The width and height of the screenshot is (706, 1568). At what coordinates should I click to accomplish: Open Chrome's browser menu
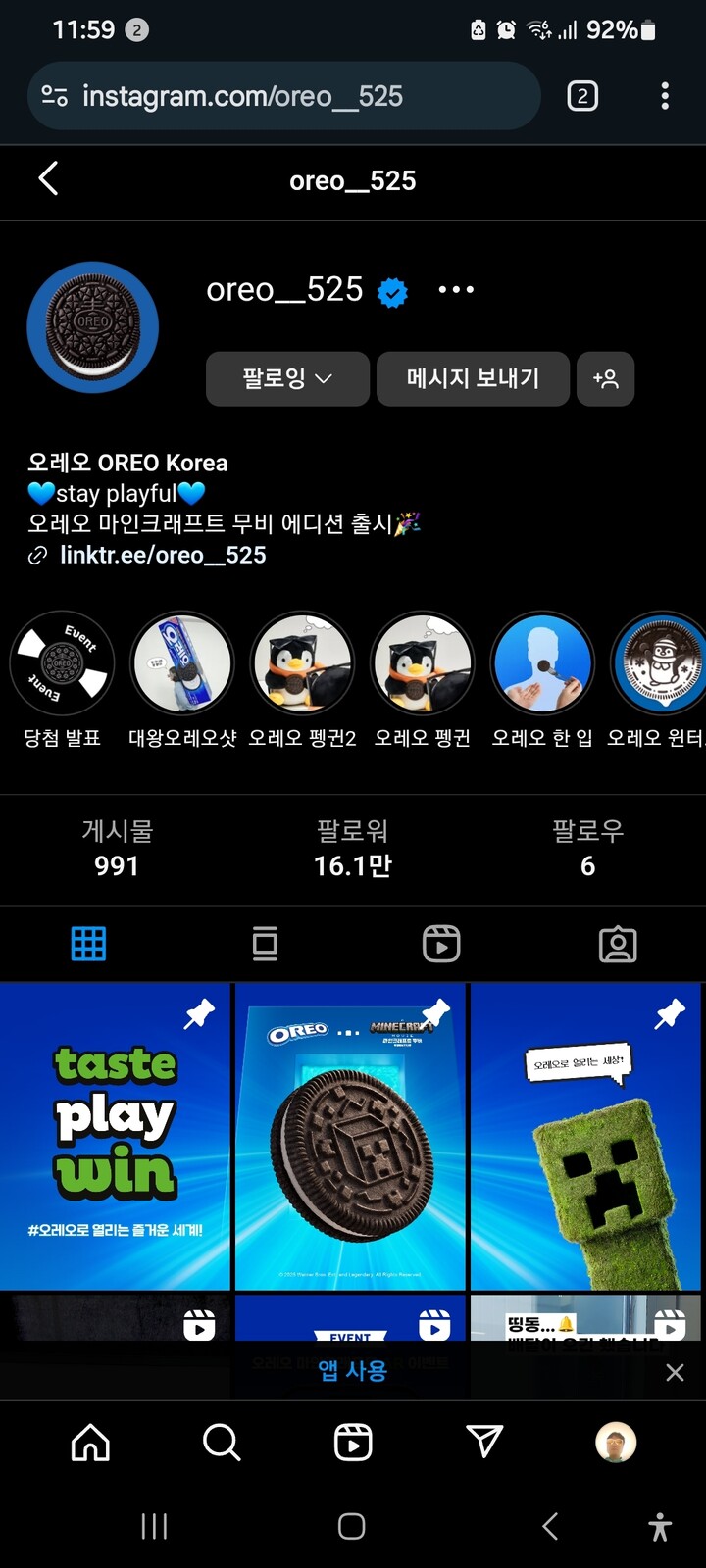coord(665,95)
